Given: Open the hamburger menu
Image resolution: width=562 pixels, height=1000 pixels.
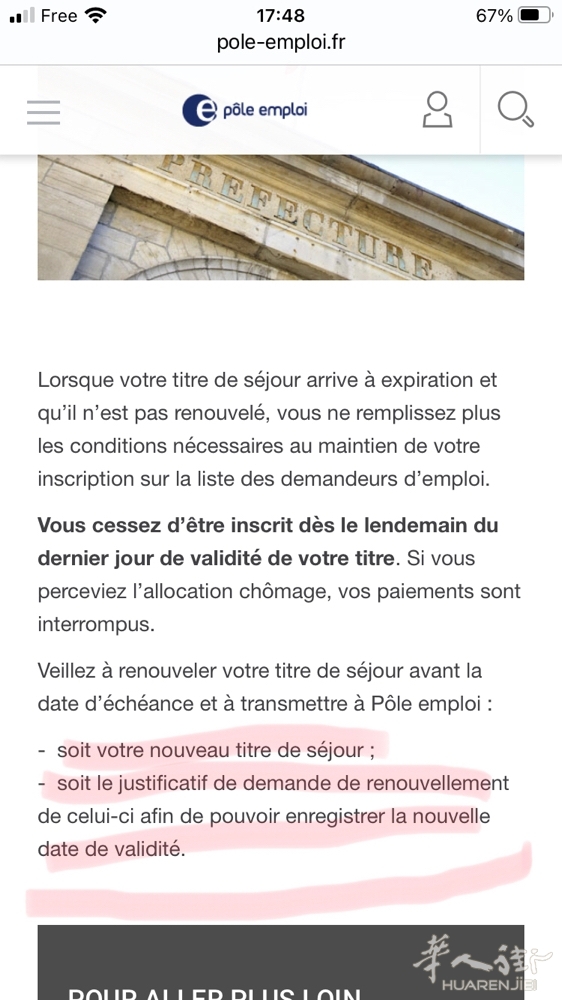Looking at the screenshot, I should click(x=43, y=112).
